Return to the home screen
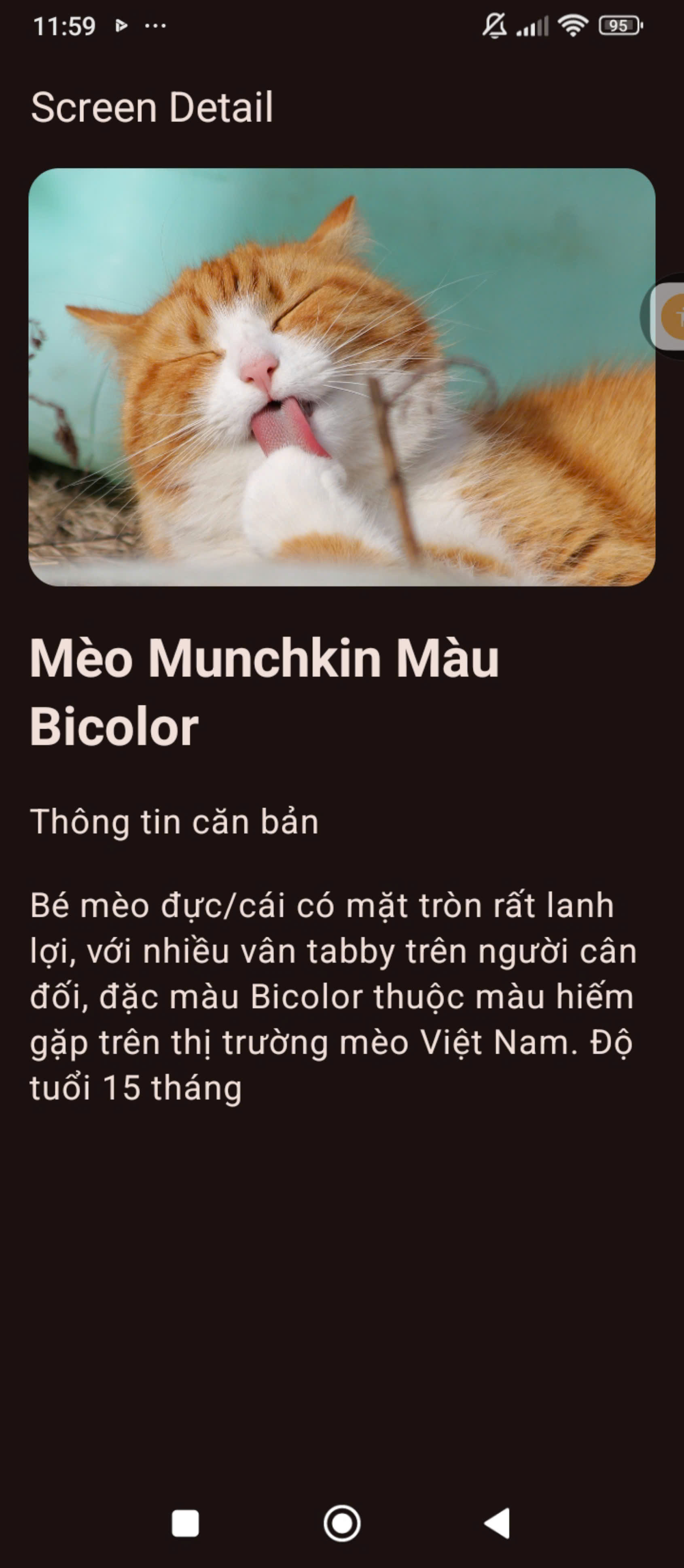This screenshot has height=1568, width=684. [341, 1523]
